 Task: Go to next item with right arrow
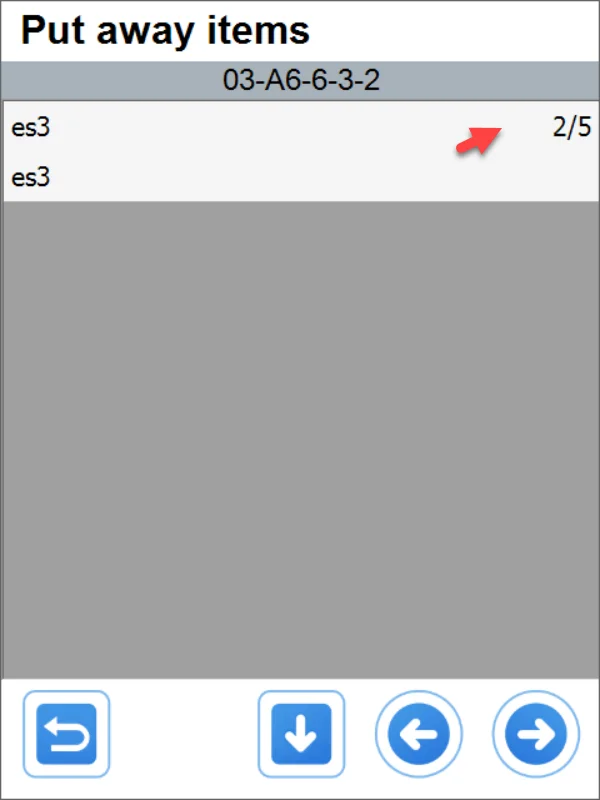coord(536,735)
